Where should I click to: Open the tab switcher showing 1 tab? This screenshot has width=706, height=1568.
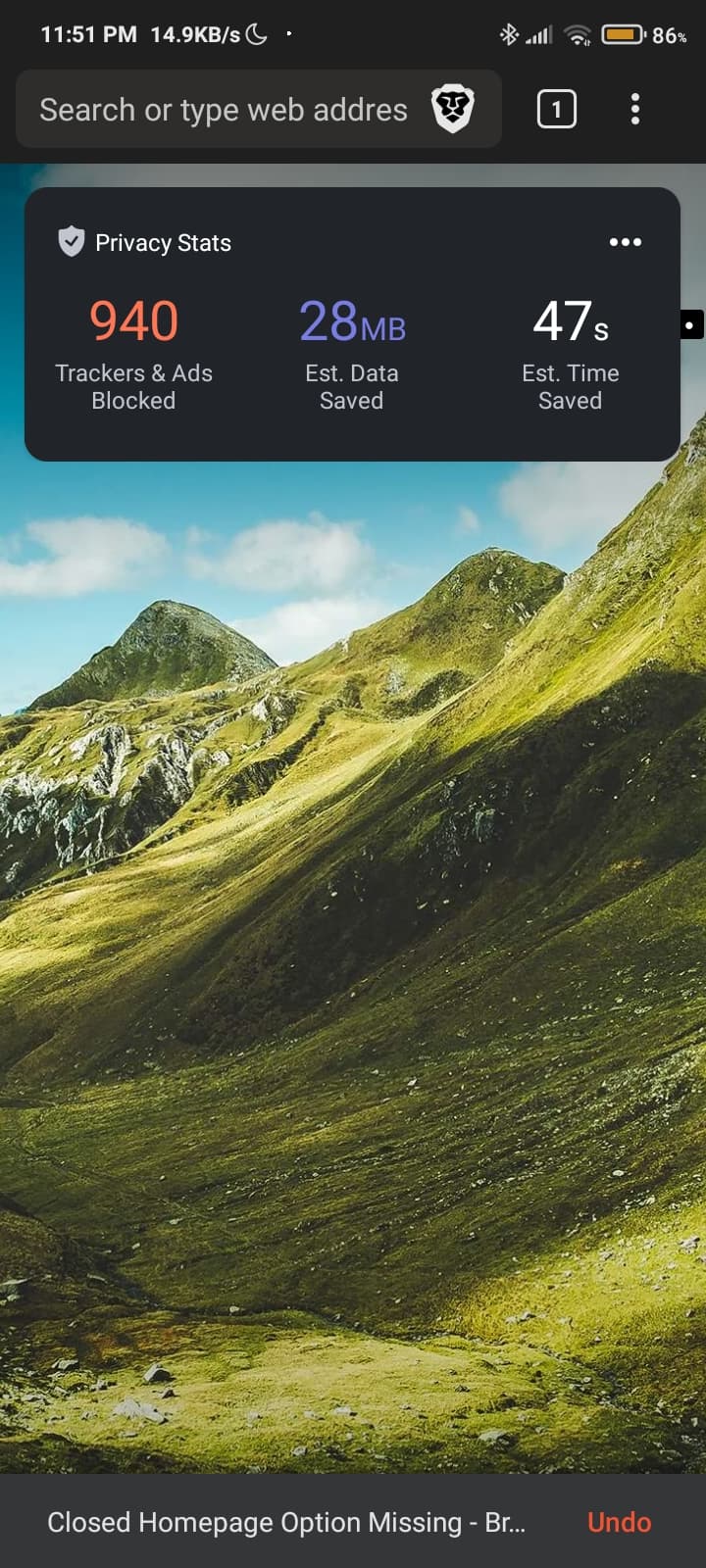556,109
